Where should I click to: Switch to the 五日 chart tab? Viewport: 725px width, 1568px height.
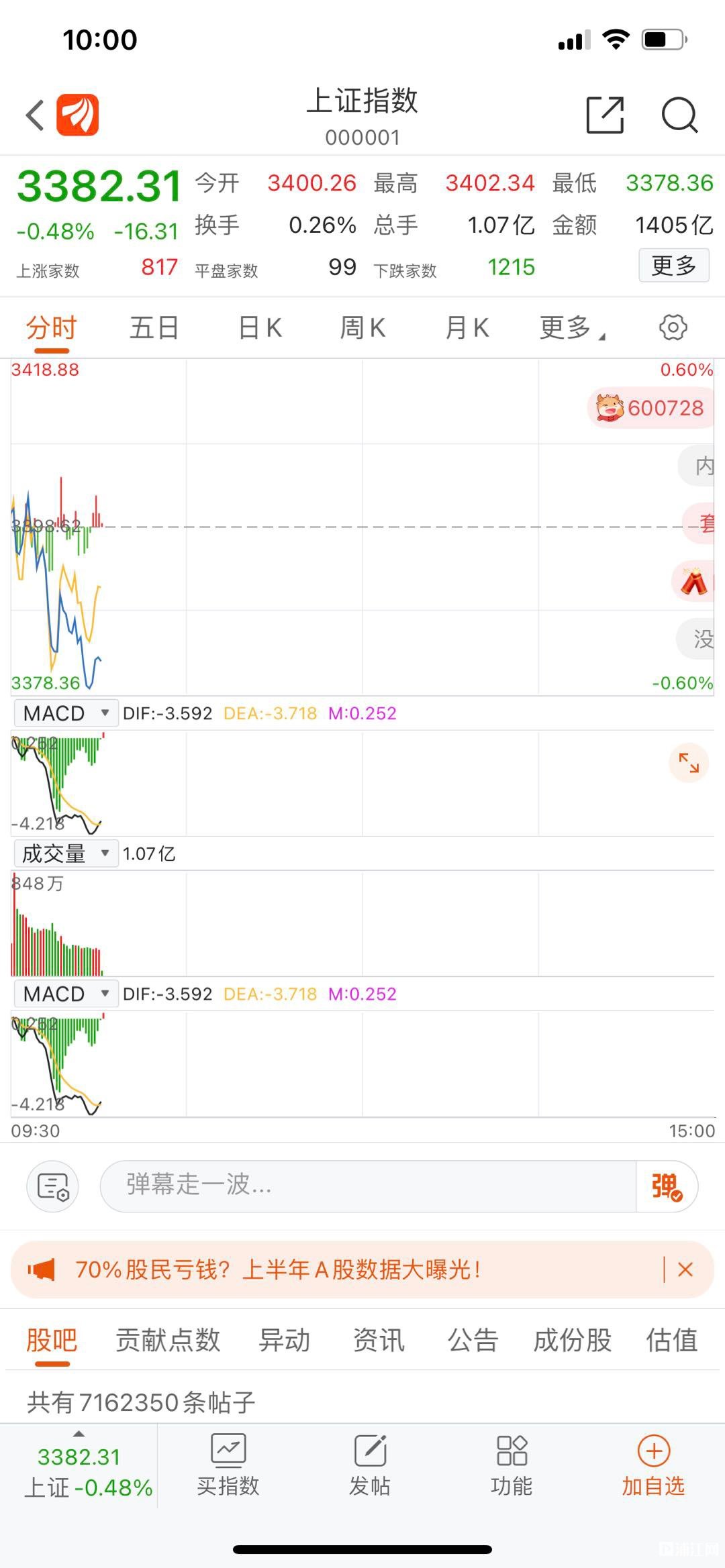[x=154, y=328]
